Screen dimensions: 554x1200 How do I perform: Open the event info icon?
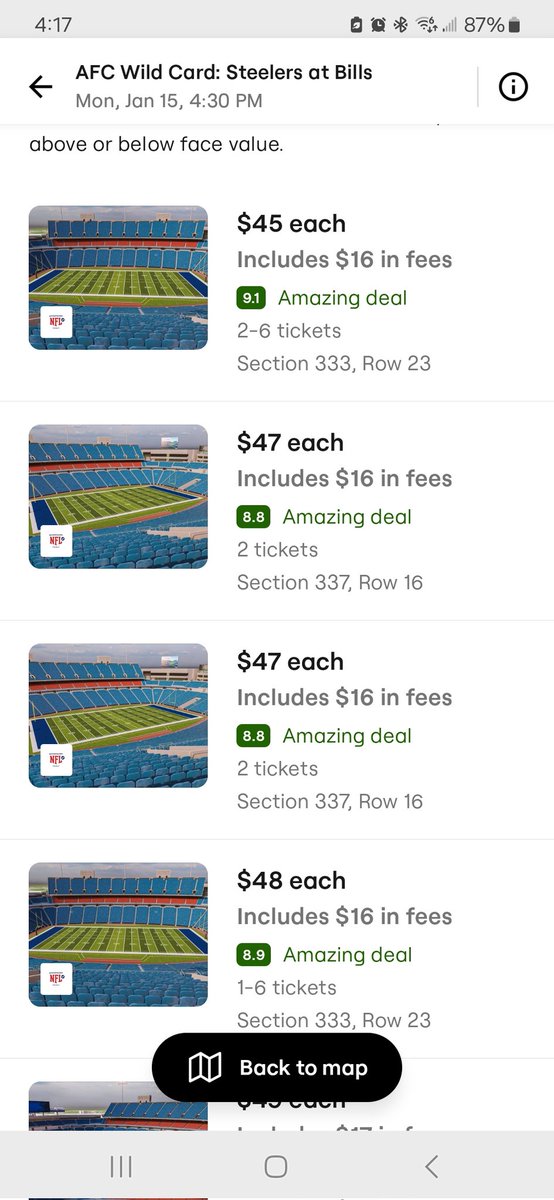pos(513,87)
